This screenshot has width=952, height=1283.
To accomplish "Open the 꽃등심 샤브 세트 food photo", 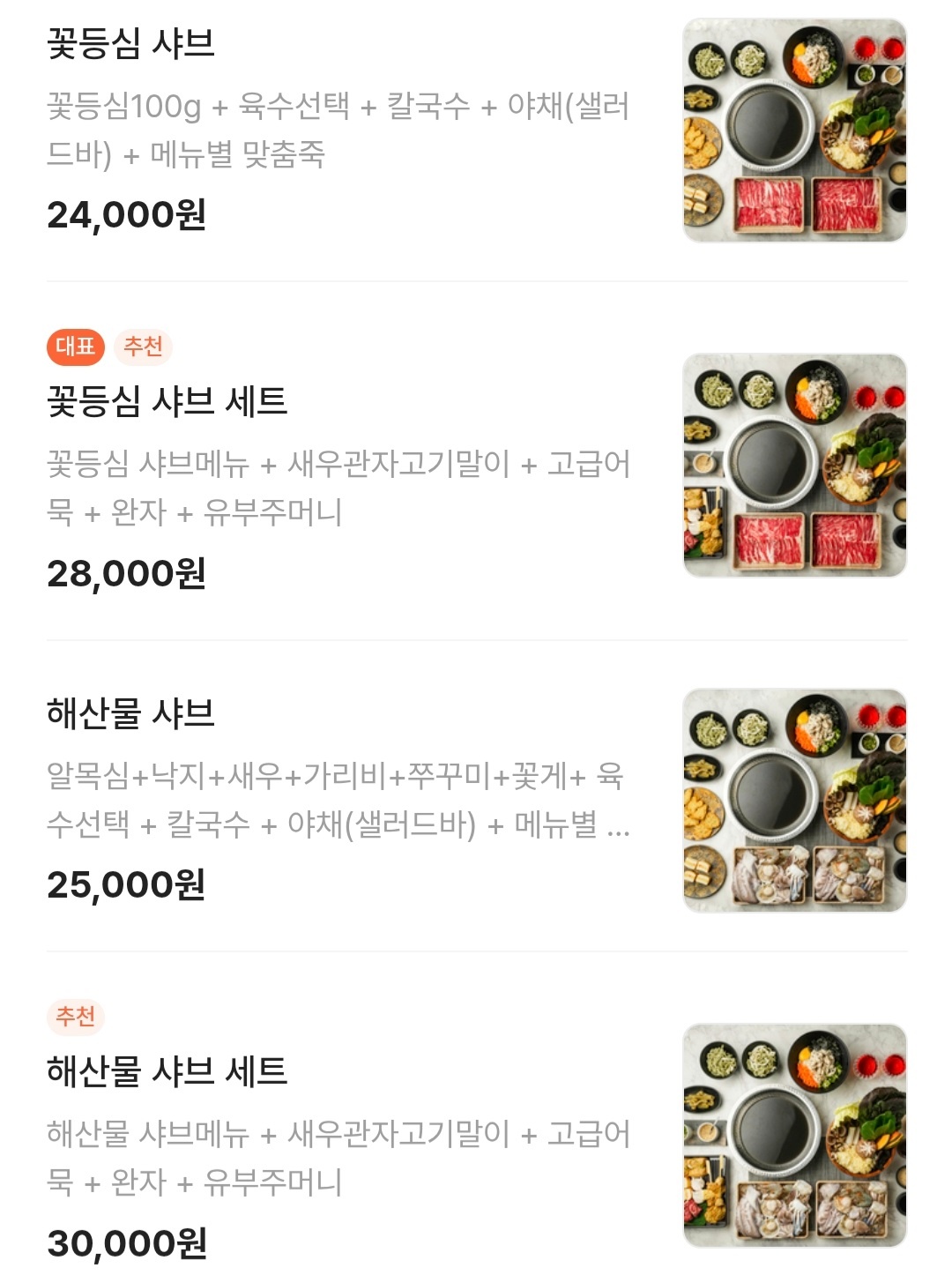I will 794,466.
